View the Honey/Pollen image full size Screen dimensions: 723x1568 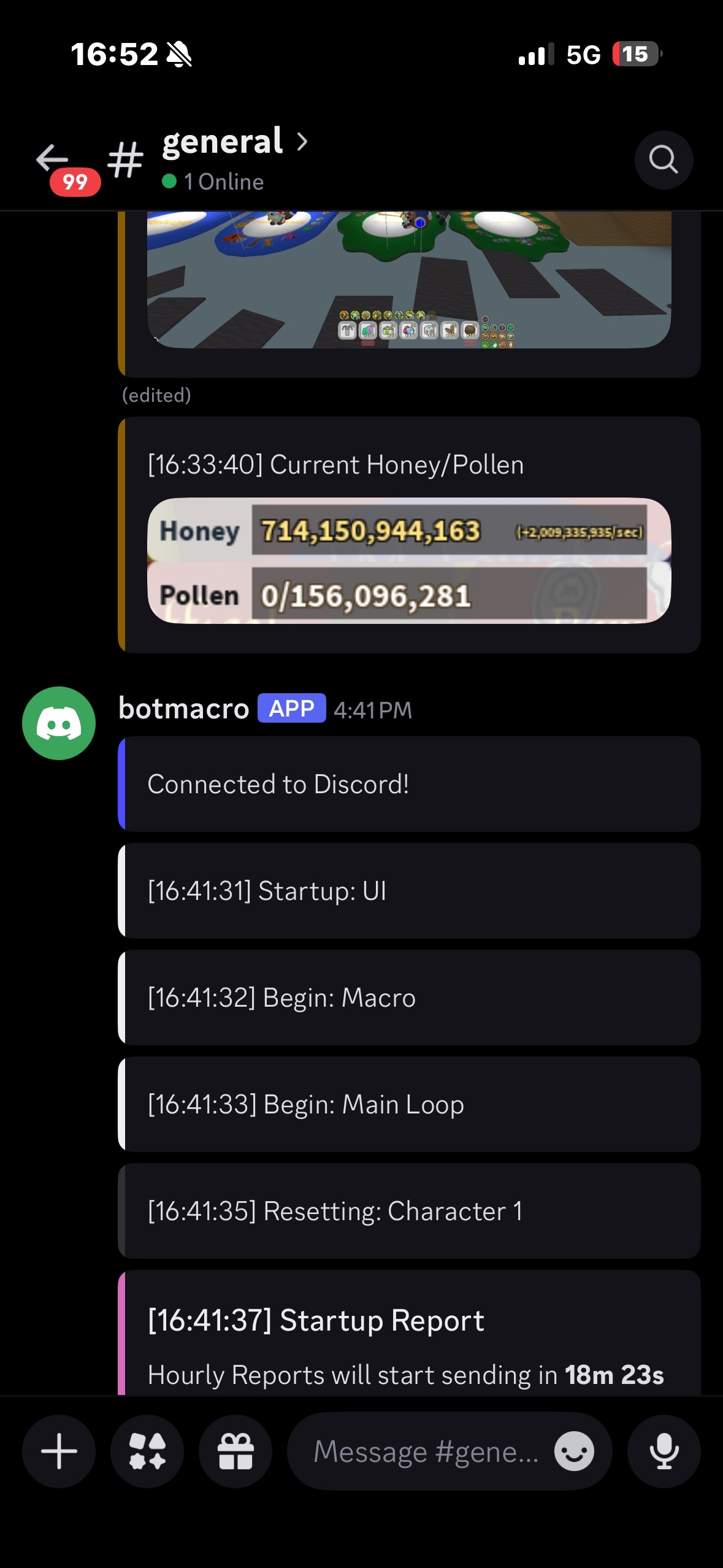(x=409, y=560)
